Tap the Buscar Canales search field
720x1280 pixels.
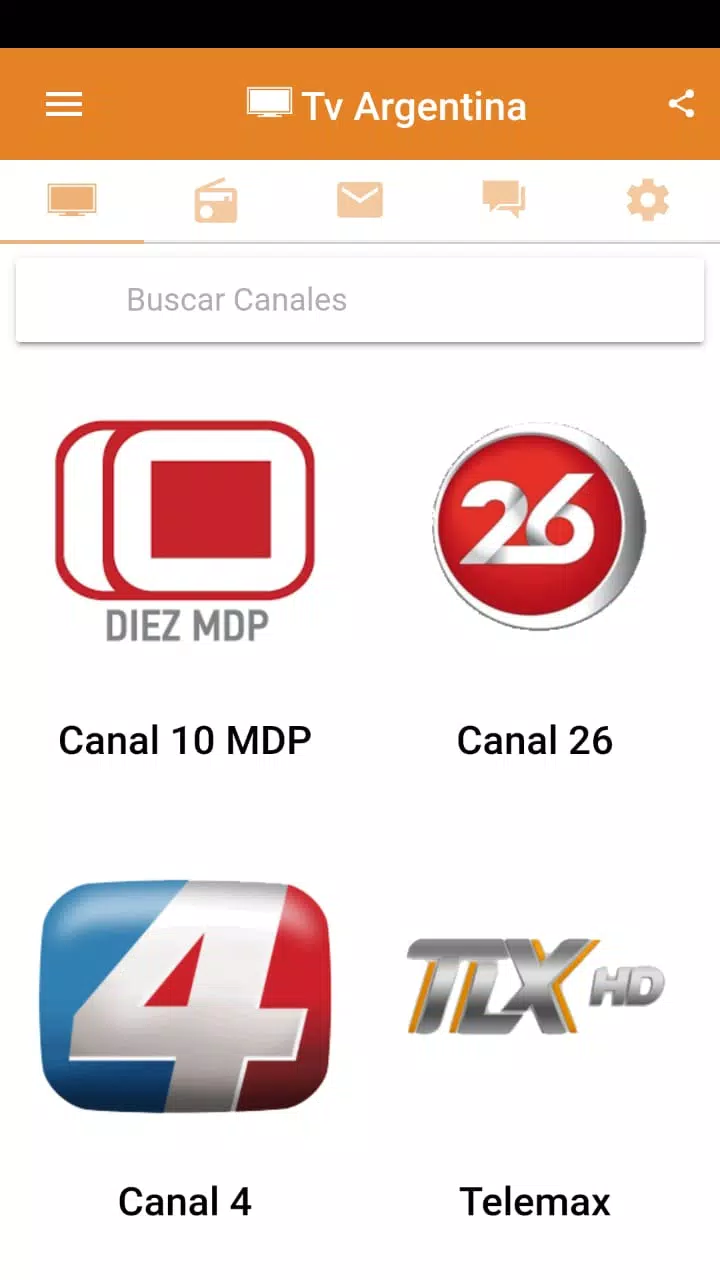click(360, 300)
